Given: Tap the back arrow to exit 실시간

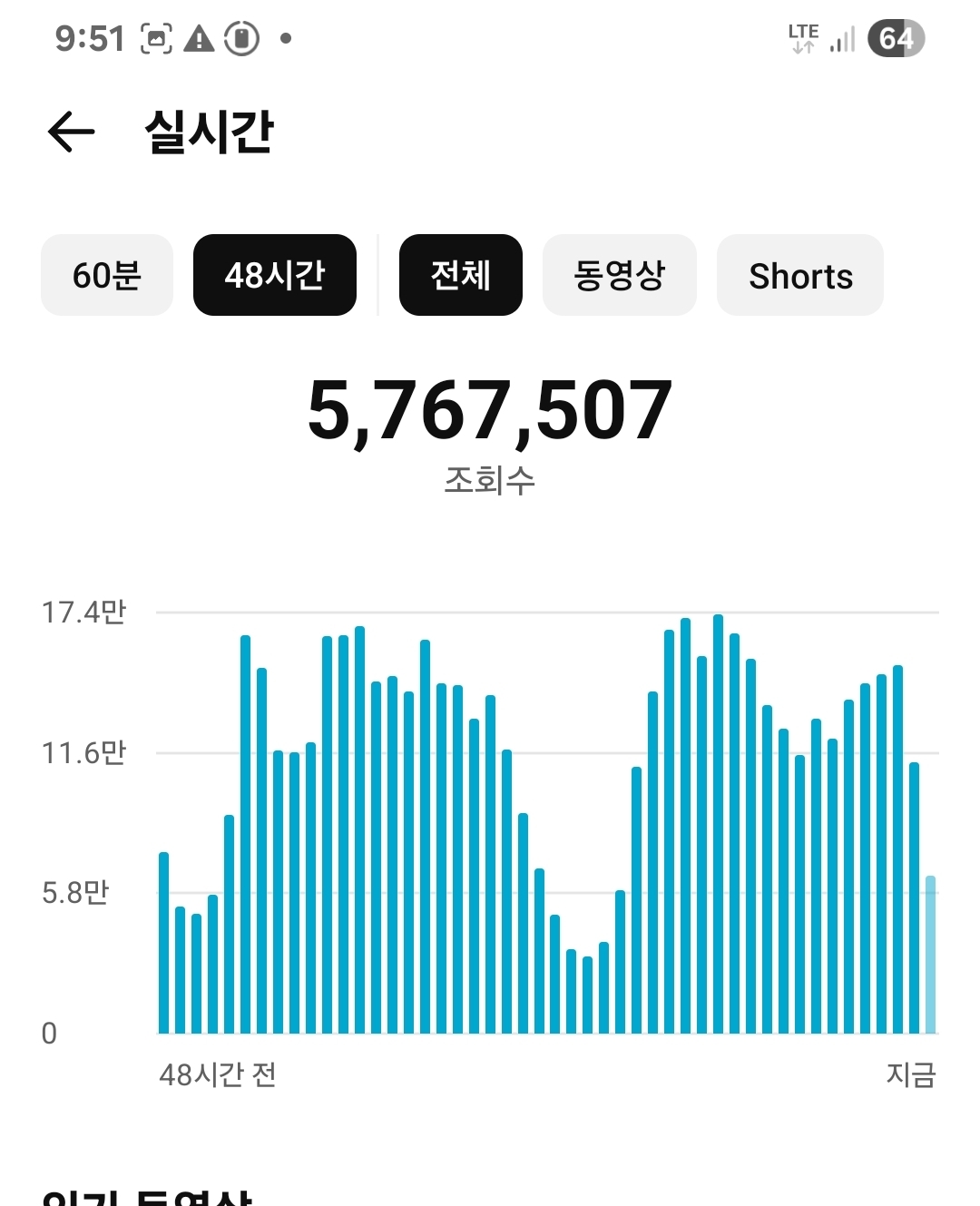Looking at the screenshot, I should (x=72, y=132).
